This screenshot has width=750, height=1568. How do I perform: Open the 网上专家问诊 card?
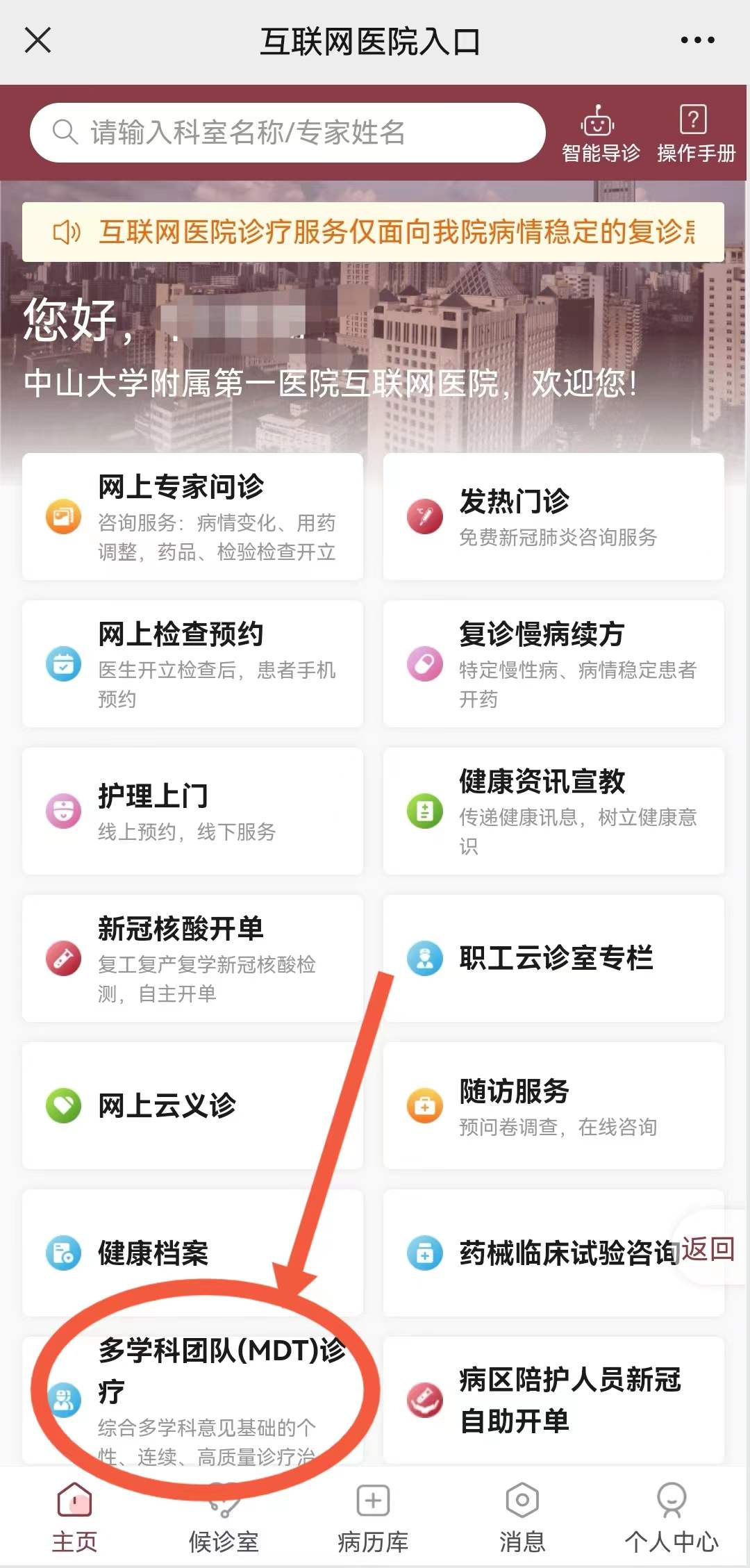click(192, 516)
